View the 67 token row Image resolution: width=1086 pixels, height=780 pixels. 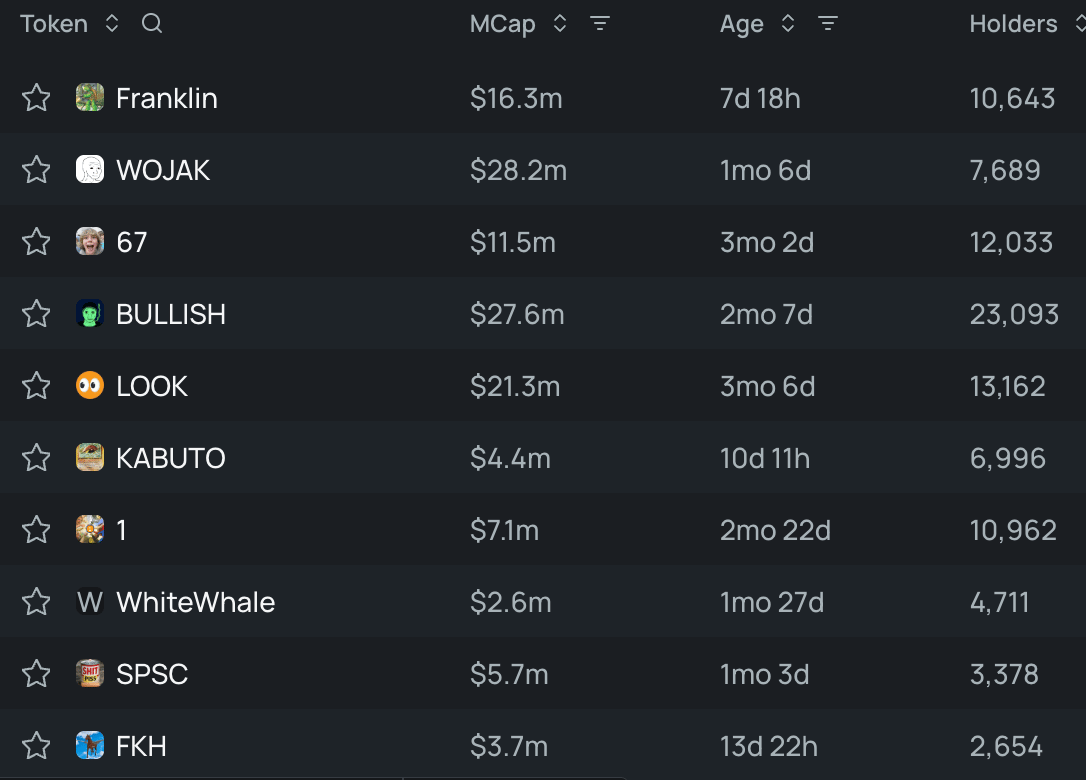point(131,242)
